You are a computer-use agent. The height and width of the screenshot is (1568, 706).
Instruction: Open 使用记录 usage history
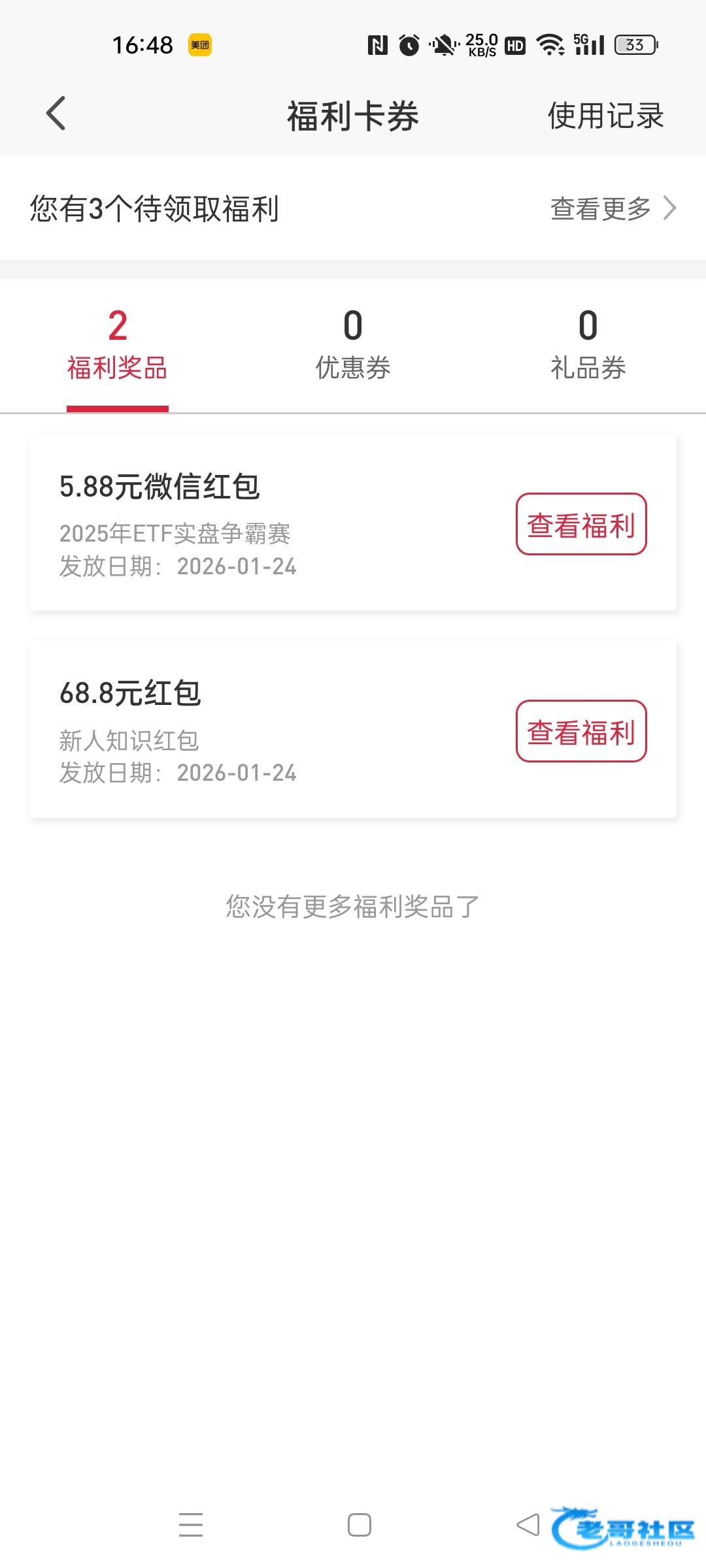pos(605,116)
